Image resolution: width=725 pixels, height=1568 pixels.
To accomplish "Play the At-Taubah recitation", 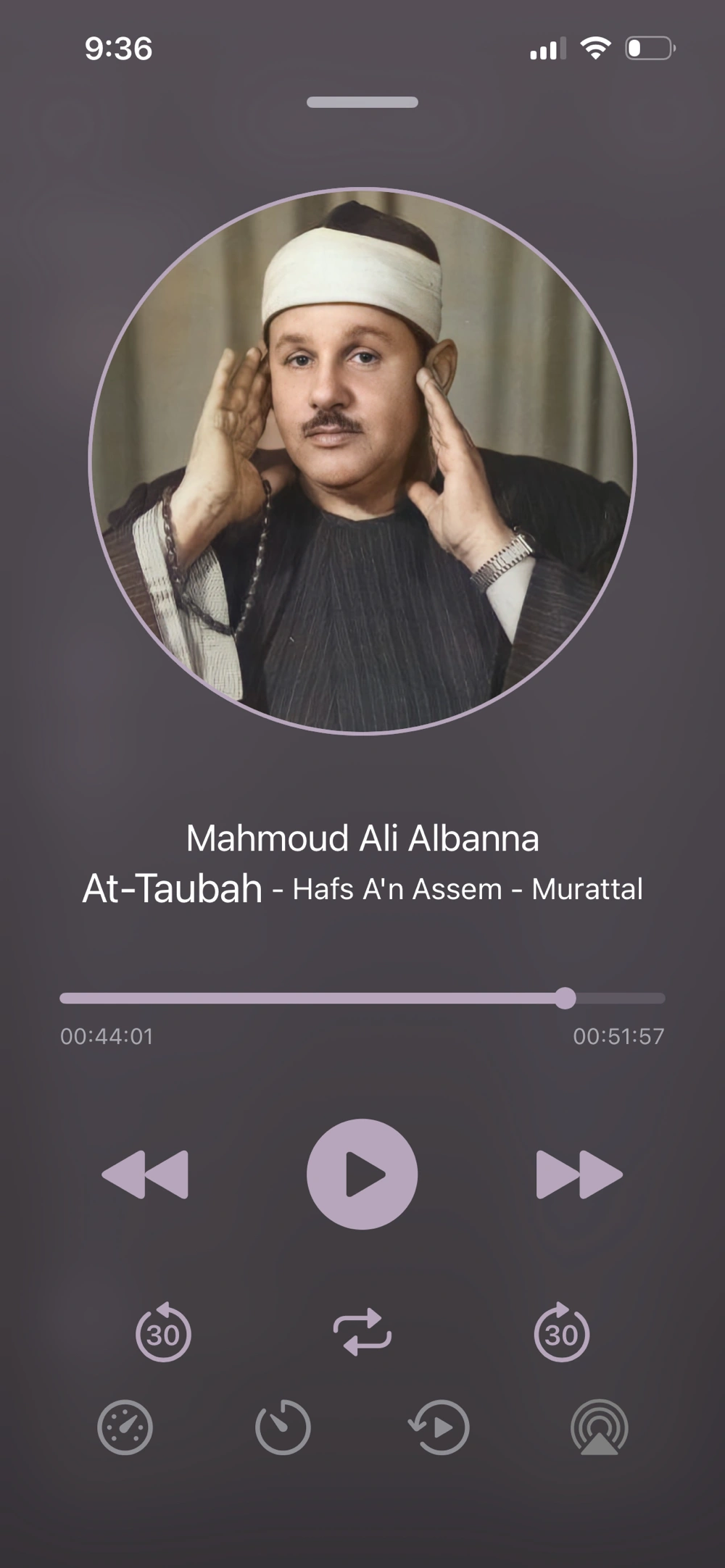I will click(362, 1174).
